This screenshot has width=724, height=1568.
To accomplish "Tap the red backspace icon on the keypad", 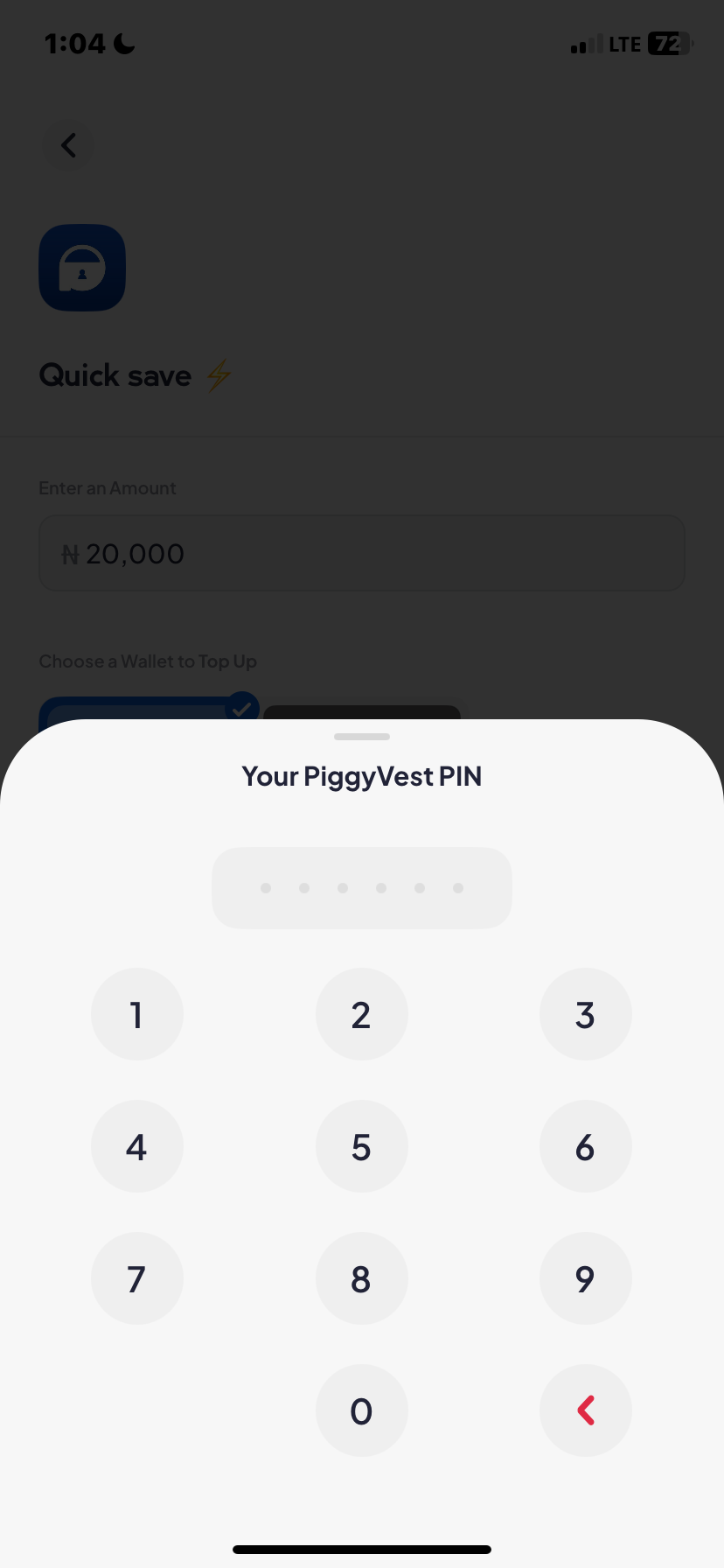I will point(586,1410).
